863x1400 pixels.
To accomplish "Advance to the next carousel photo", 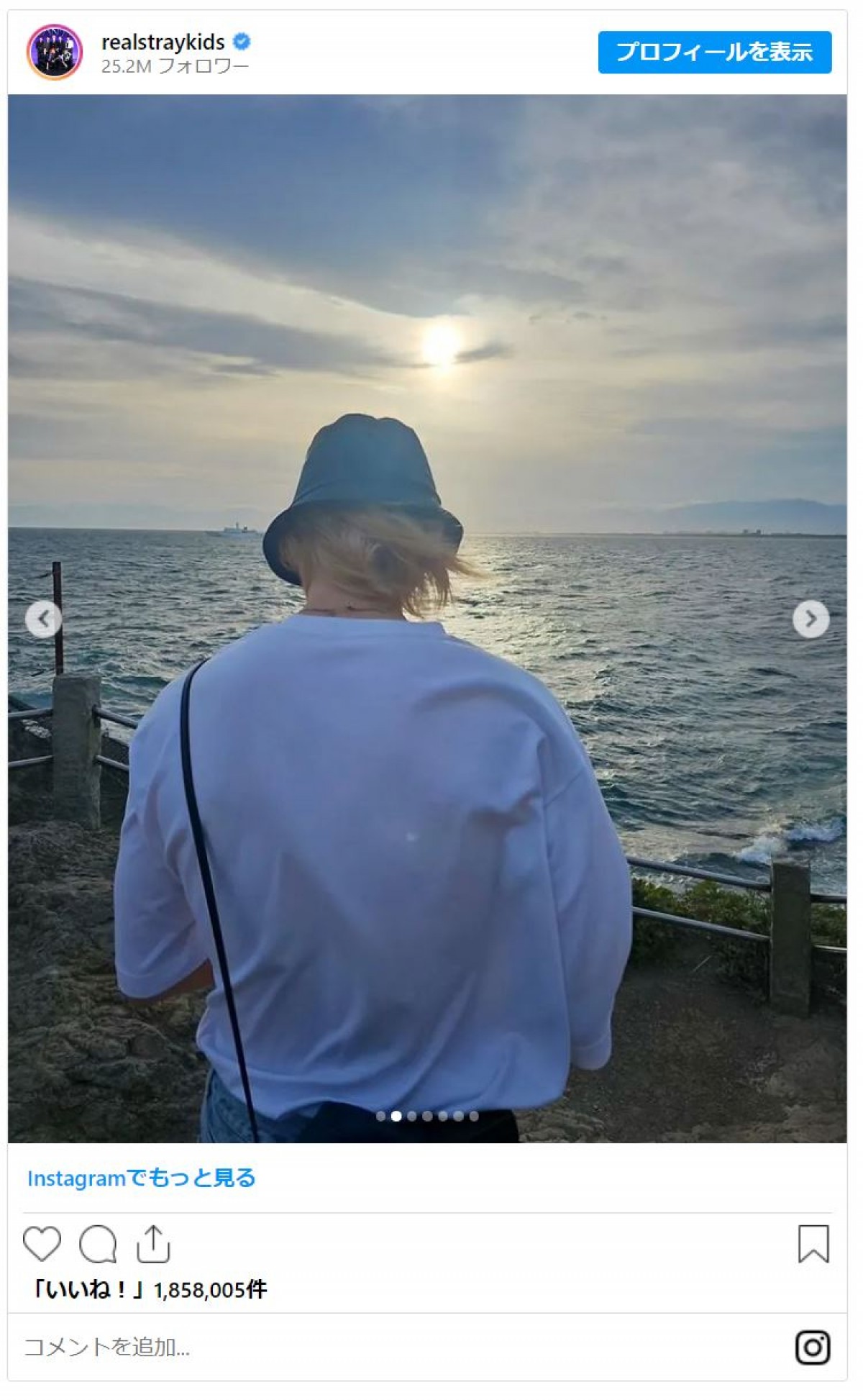I will (811, 619).
